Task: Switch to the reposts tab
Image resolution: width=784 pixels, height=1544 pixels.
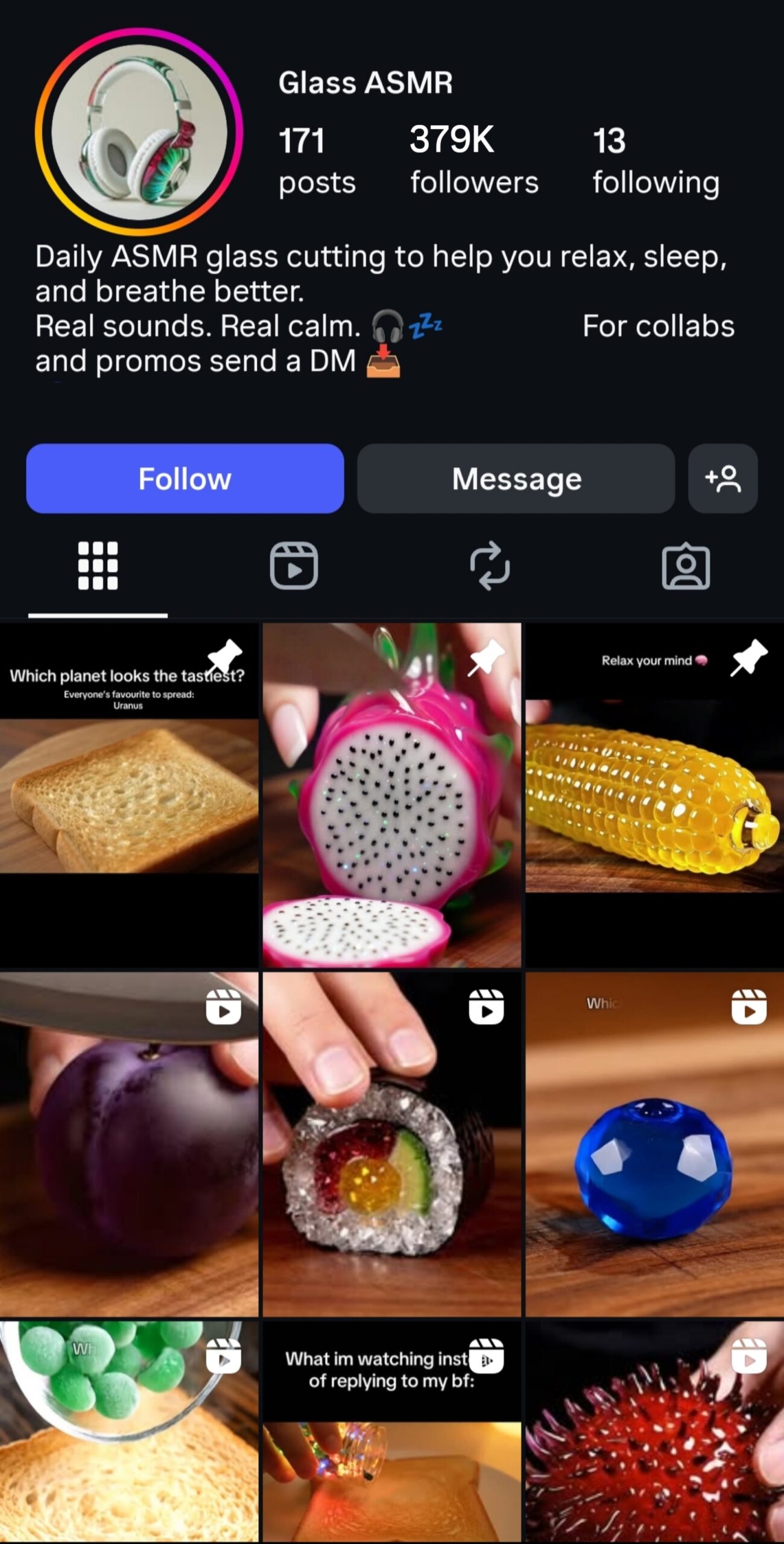Action: coord(490,566)
